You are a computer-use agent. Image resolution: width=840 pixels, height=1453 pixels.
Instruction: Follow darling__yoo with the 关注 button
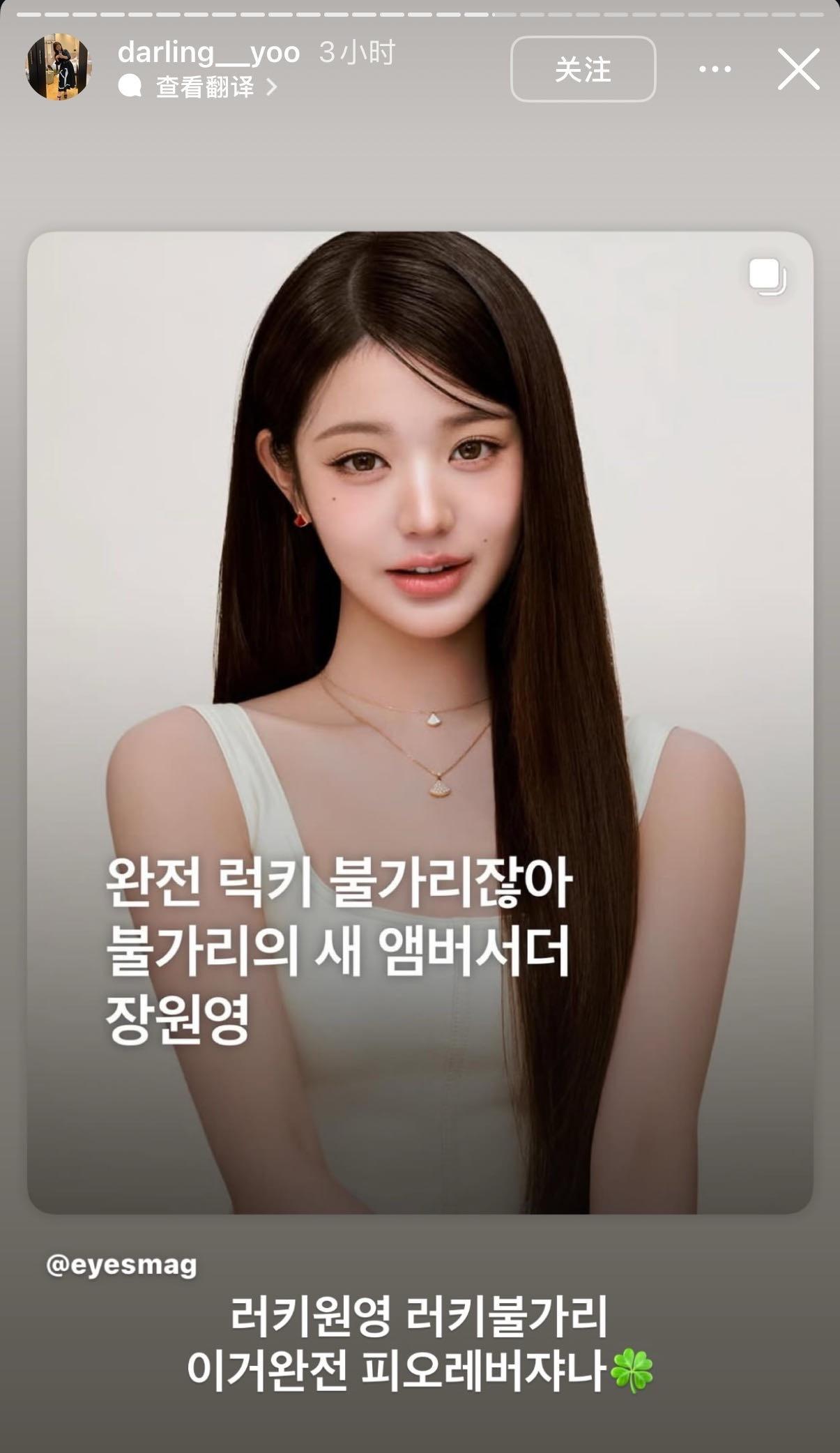[583, 69]
